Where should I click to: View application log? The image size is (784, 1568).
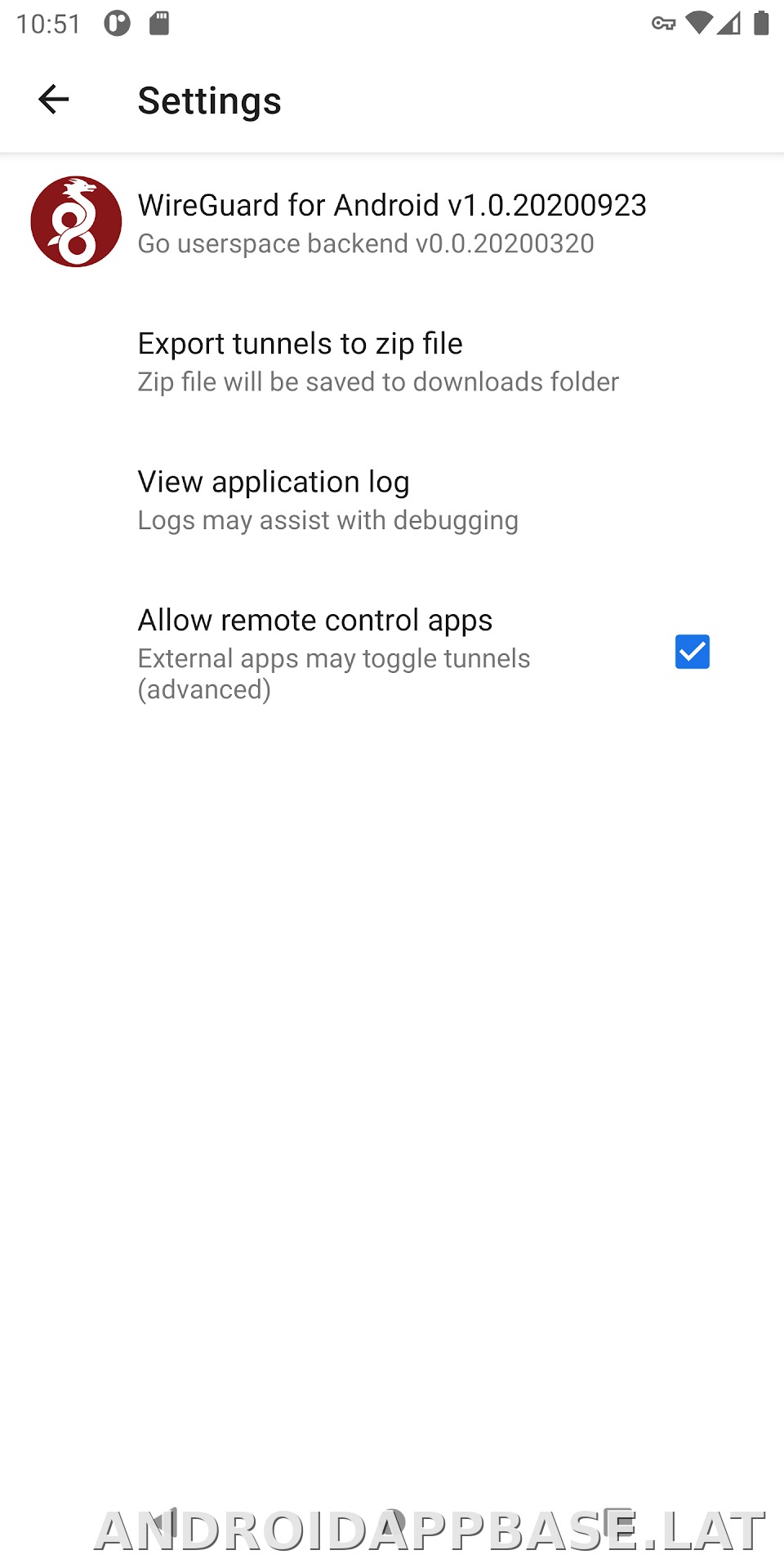click(x=392, y=499)
